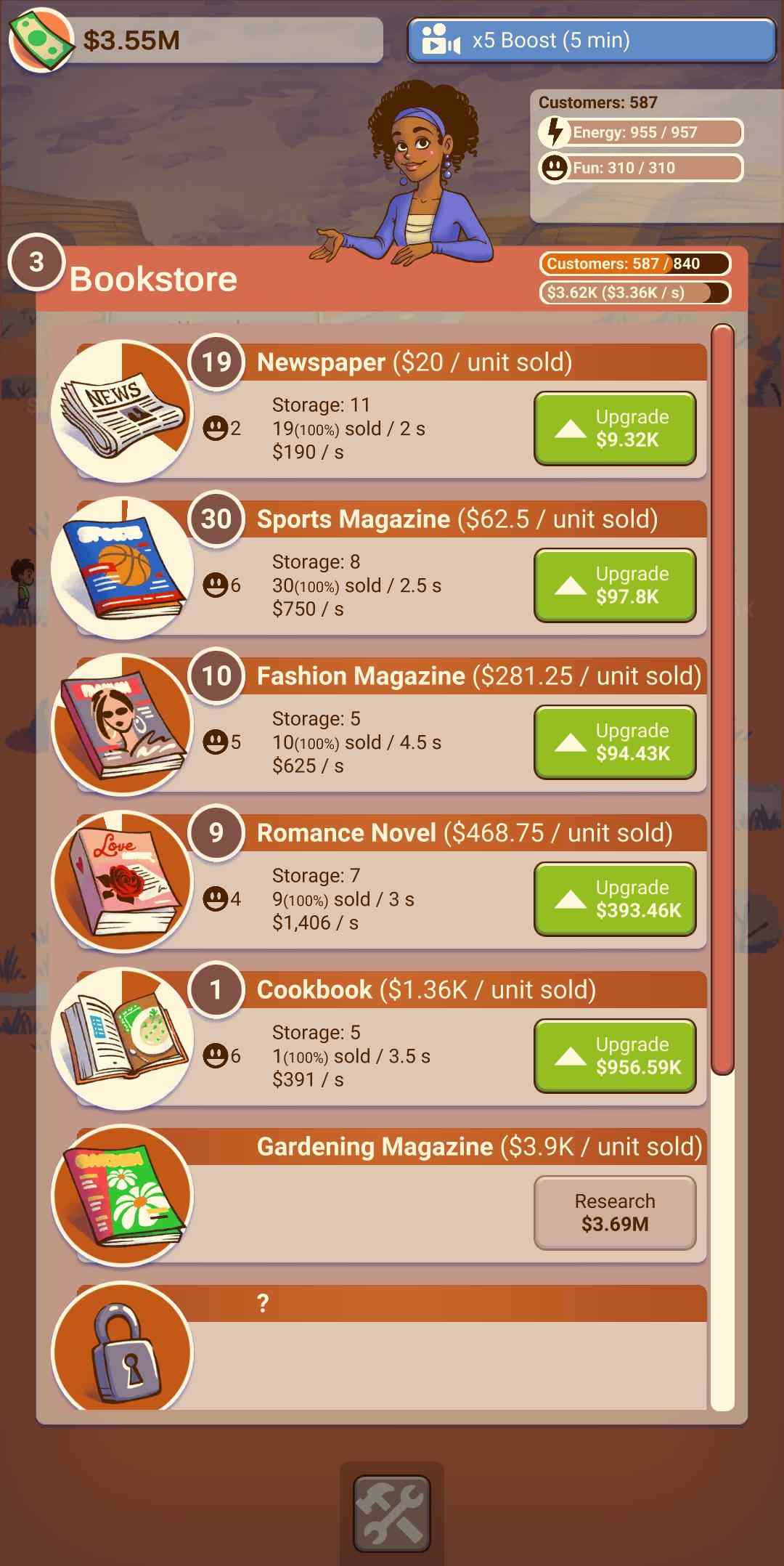
Task: Activate the x5 Boost video button
Action: pyautogui.click(x=592, y=41)
